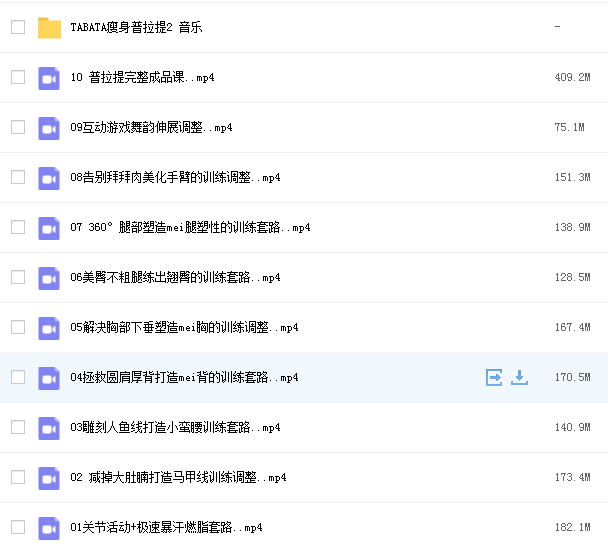Open the video 06美臀不粗腿练出翘臀
The height and width of the screenshot is (544, 608).
tap(175, 278)
